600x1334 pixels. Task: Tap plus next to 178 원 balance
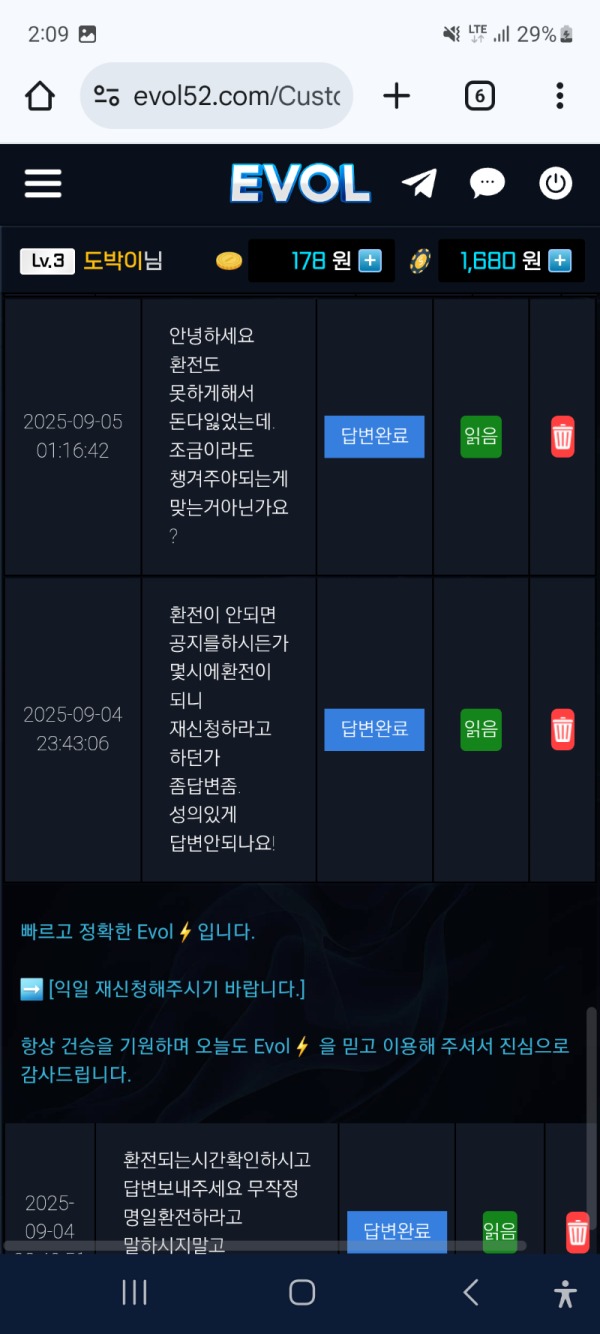(370, 261)
